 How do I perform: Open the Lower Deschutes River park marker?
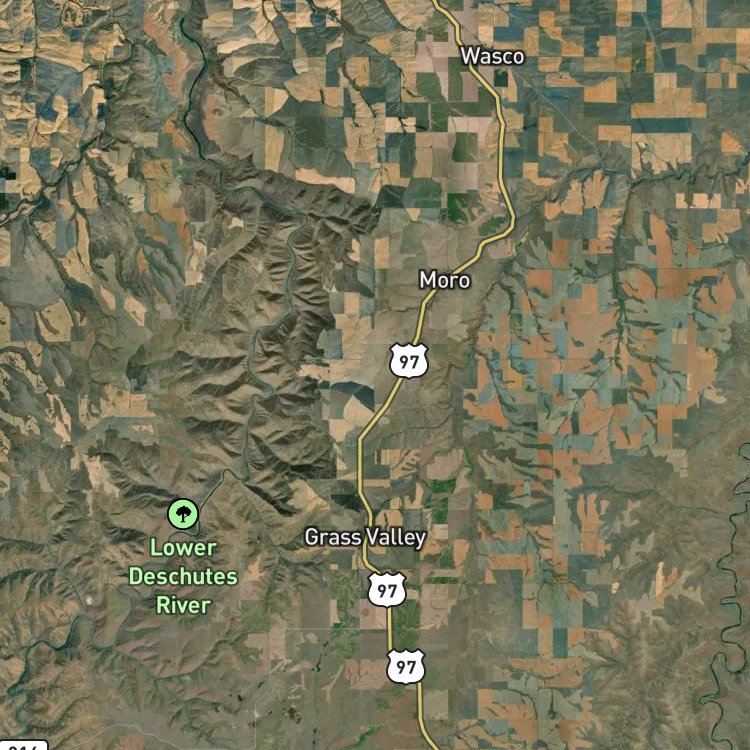[x=183, y=514]
